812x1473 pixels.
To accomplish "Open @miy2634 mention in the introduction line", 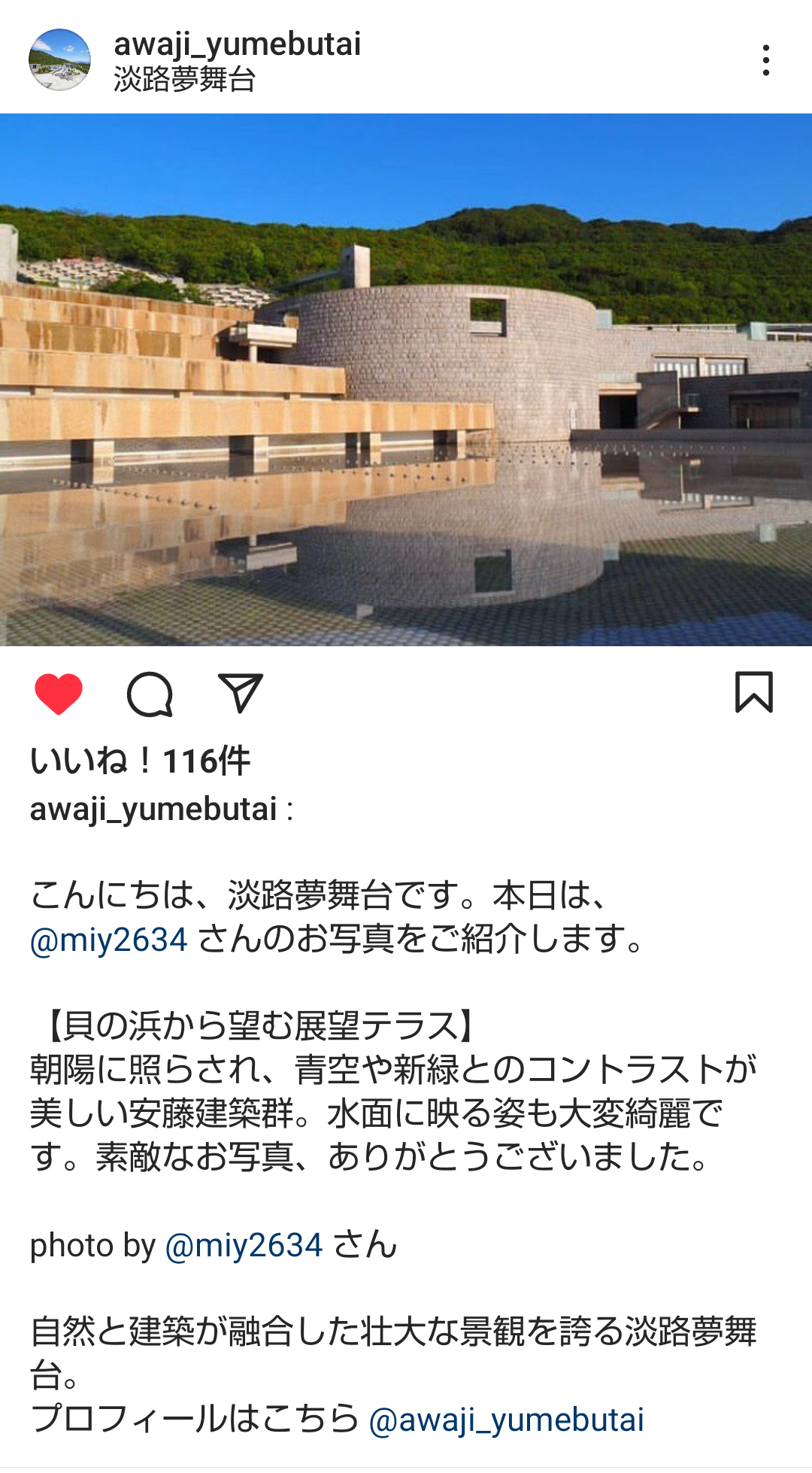I will [x=108, y=940].
